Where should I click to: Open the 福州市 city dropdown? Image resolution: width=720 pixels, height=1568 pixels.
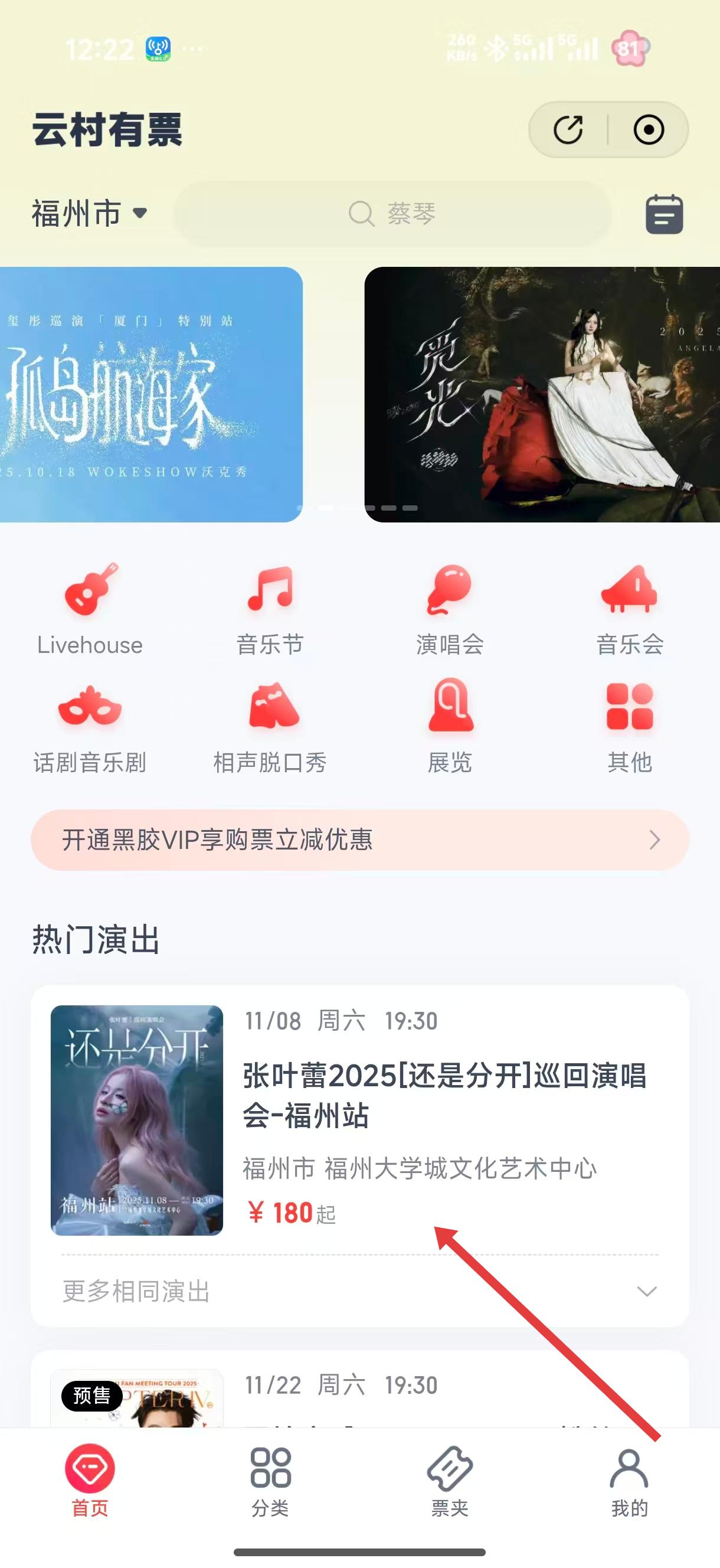tap(90, 214)
